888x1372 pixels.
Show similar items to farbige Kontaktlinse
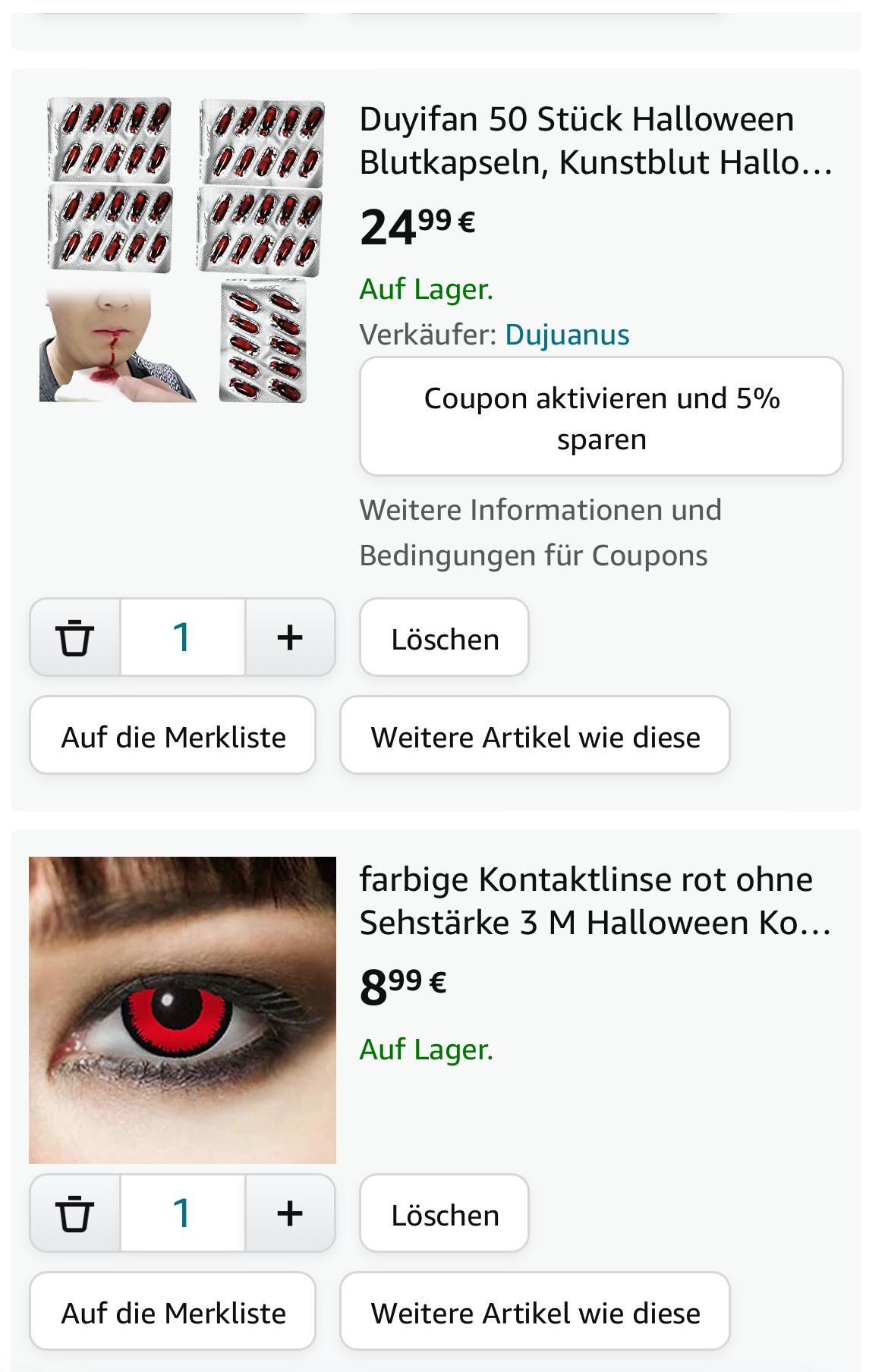click(535, 1311)
